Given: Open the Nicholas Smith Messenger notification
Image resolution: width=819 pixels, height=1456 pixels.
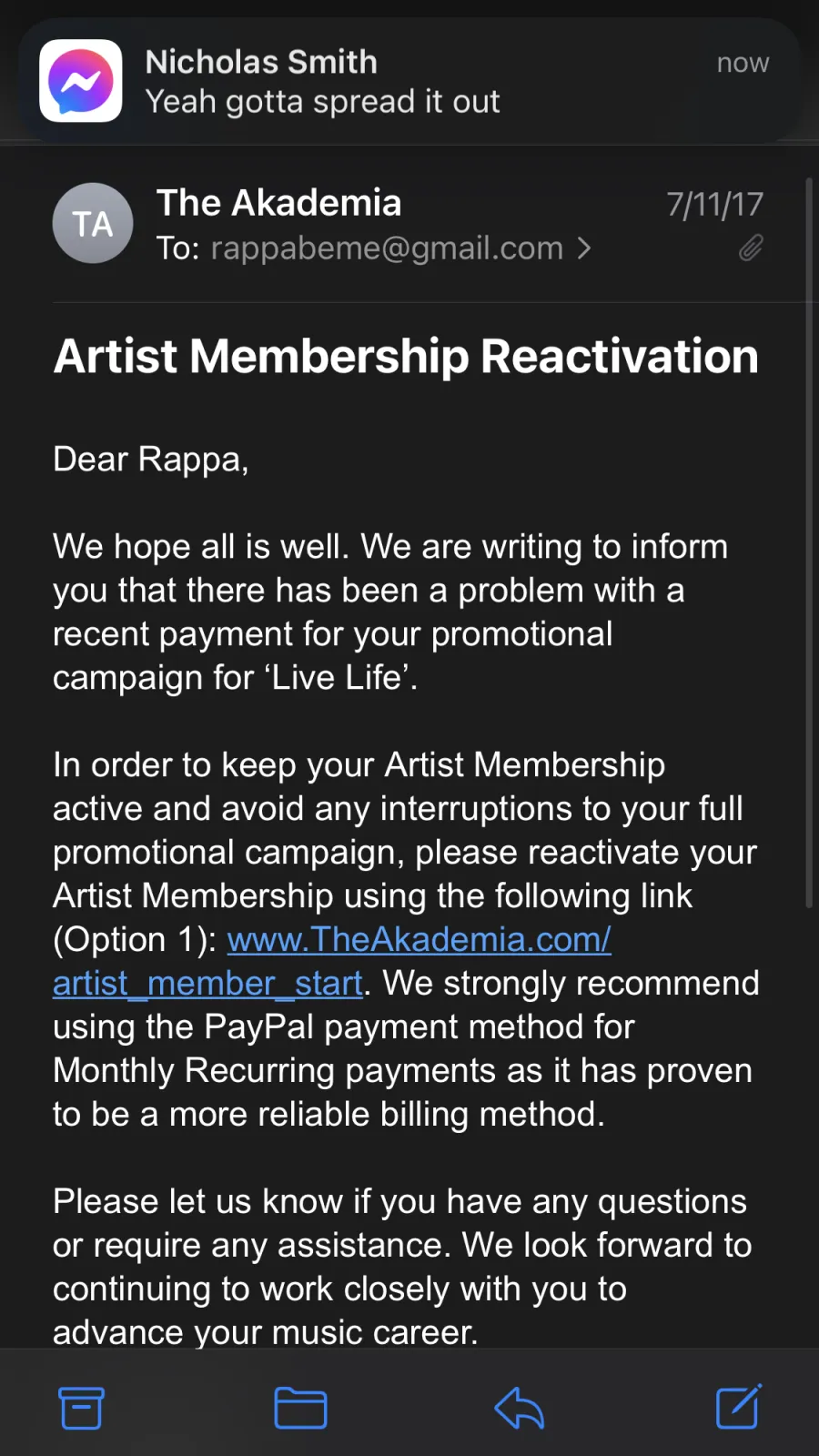Looking at the screenshot, I should click(x=409, y=80).
